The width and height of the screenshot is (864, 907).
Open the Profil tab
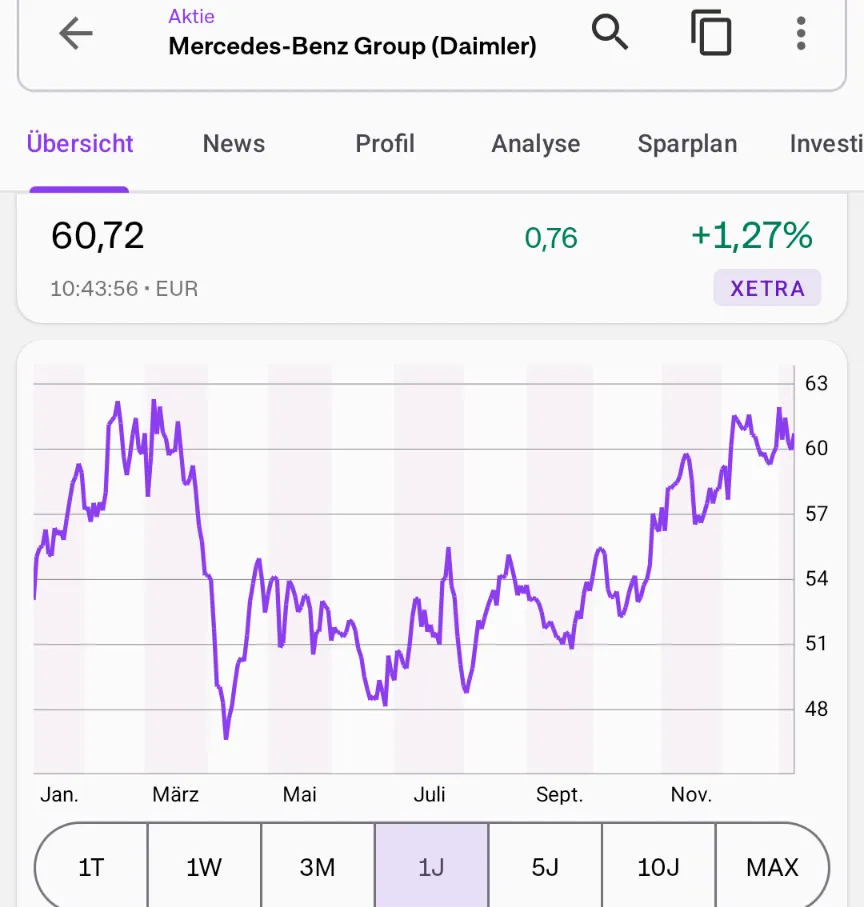[x=385, y=144]
